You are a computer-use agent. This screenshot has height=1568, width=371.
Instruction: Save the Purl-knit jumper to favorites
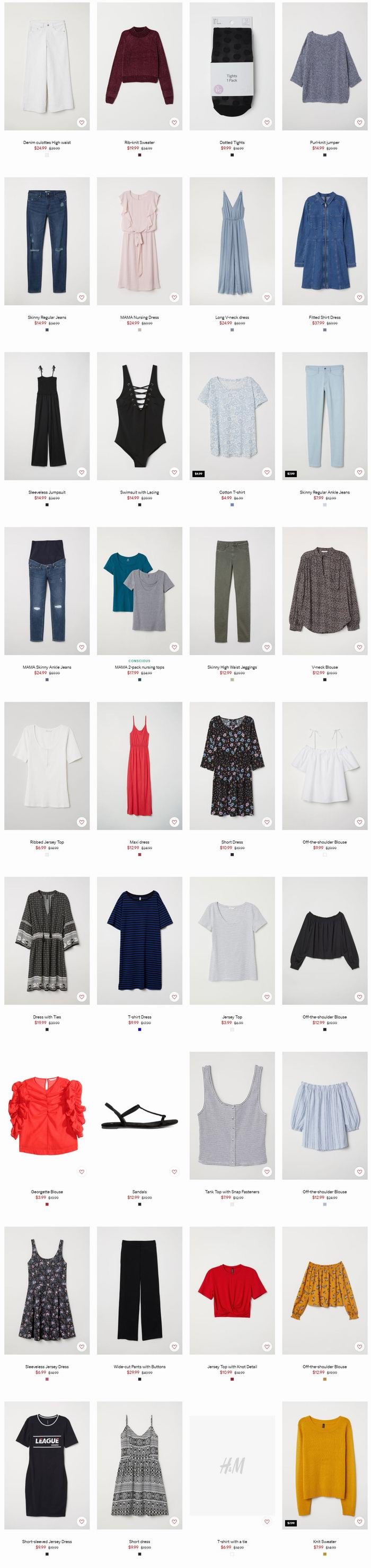click(359, 123)
